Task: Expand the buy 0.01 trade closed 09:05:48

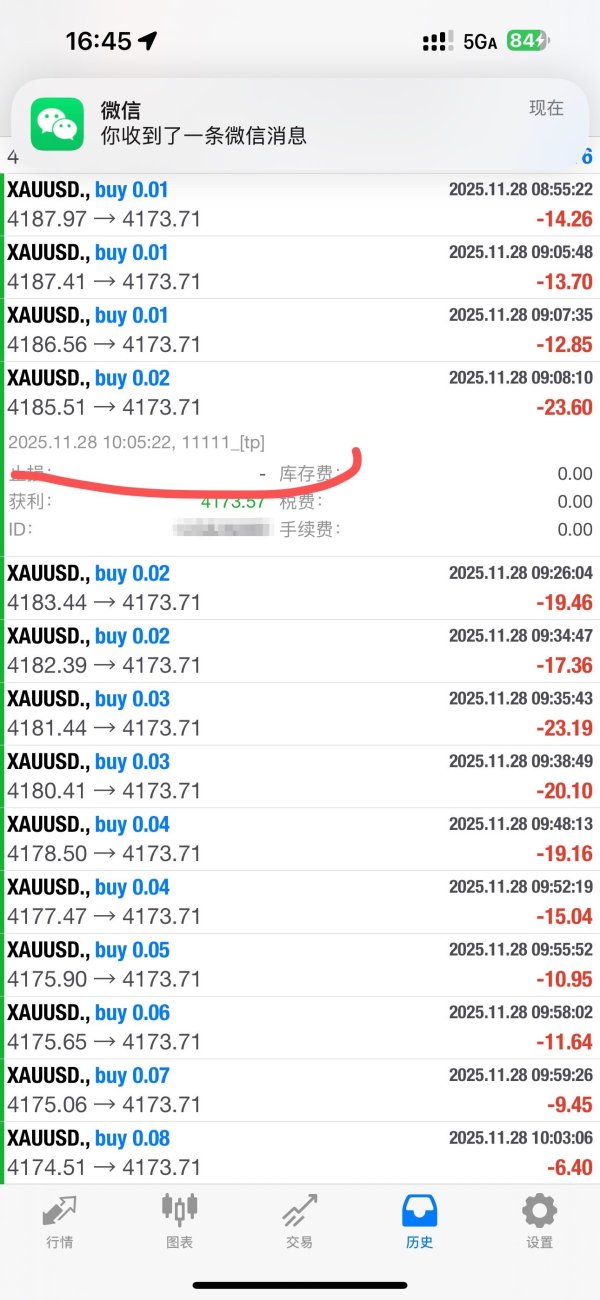Action: (x=300, y=267)
